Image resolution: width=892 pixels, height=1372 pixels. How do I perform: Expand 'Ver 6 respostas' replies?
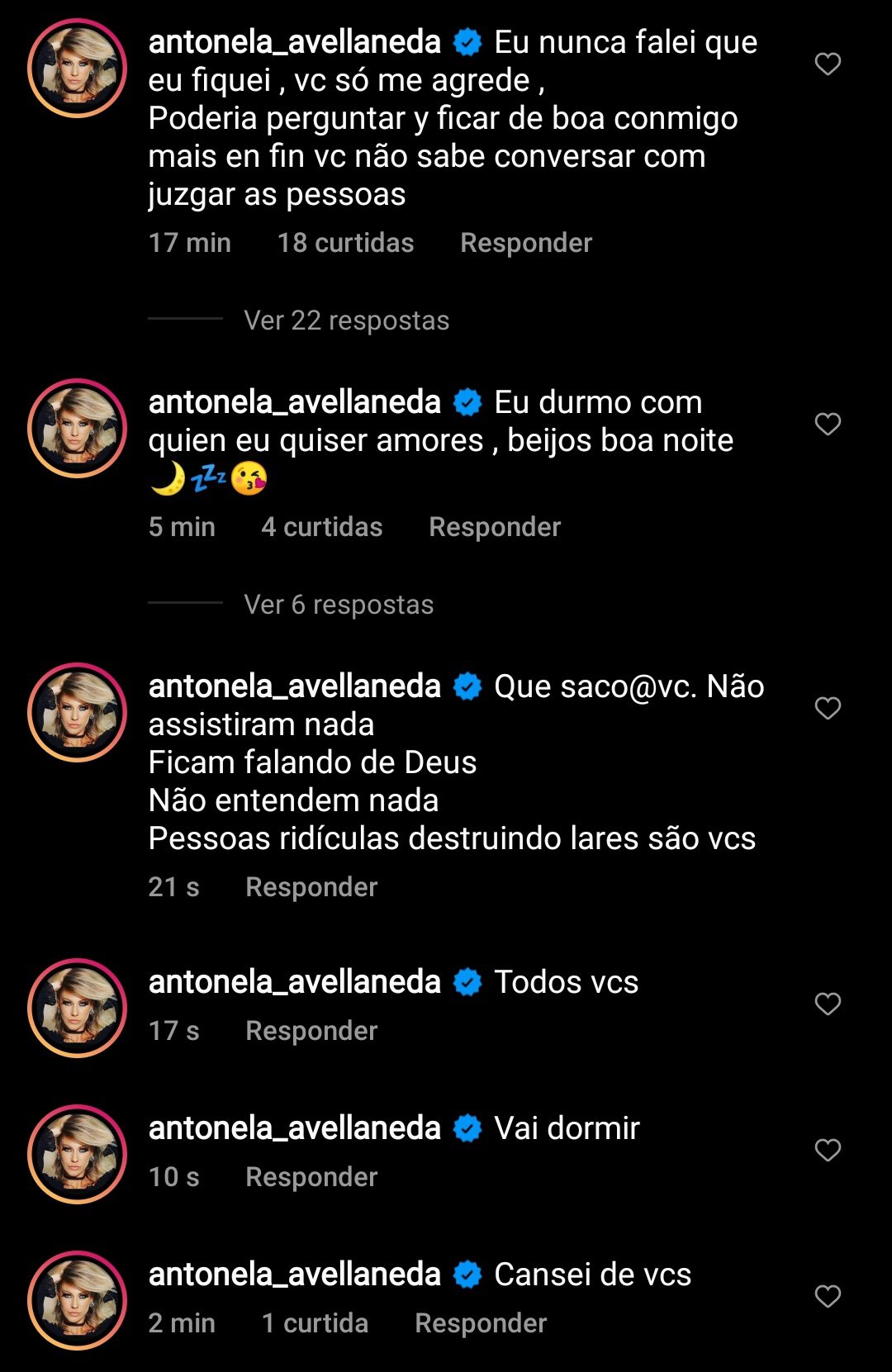point(339,605)
